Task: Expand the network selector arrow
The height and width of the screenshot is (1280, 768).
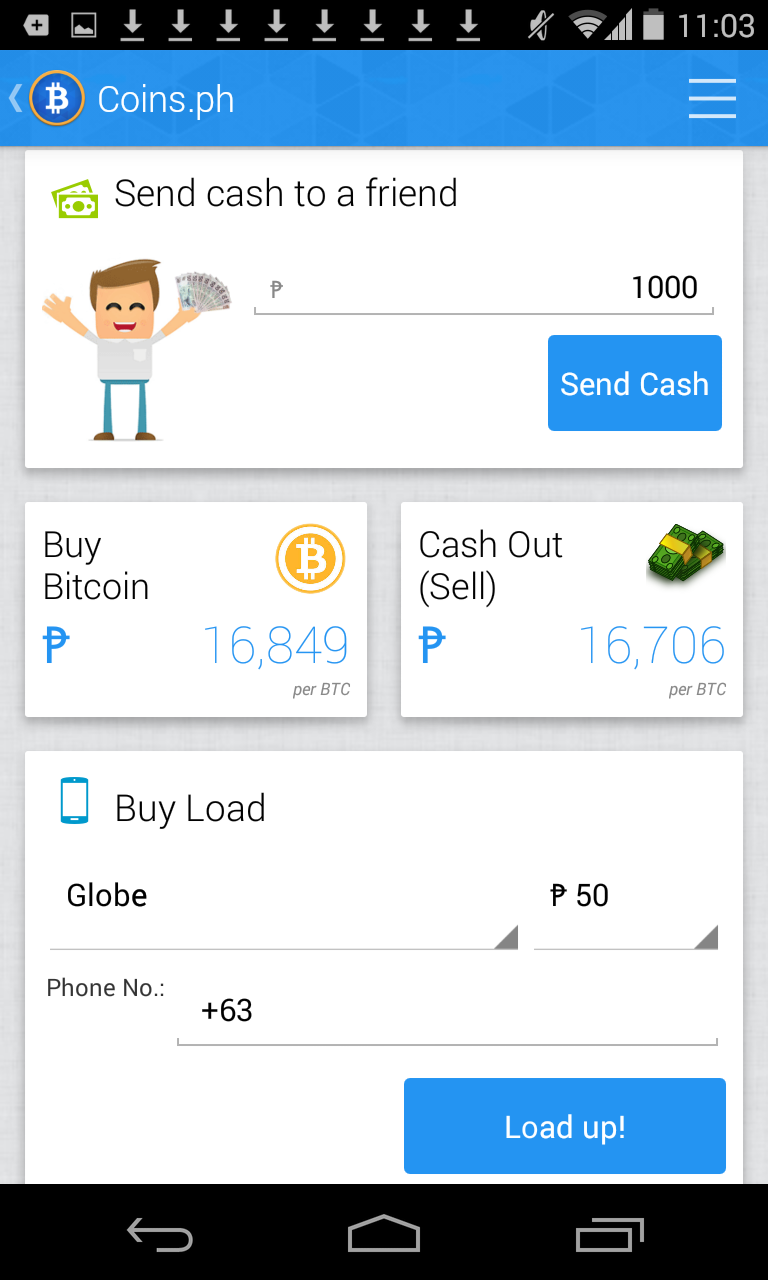Action: point(508,936)
